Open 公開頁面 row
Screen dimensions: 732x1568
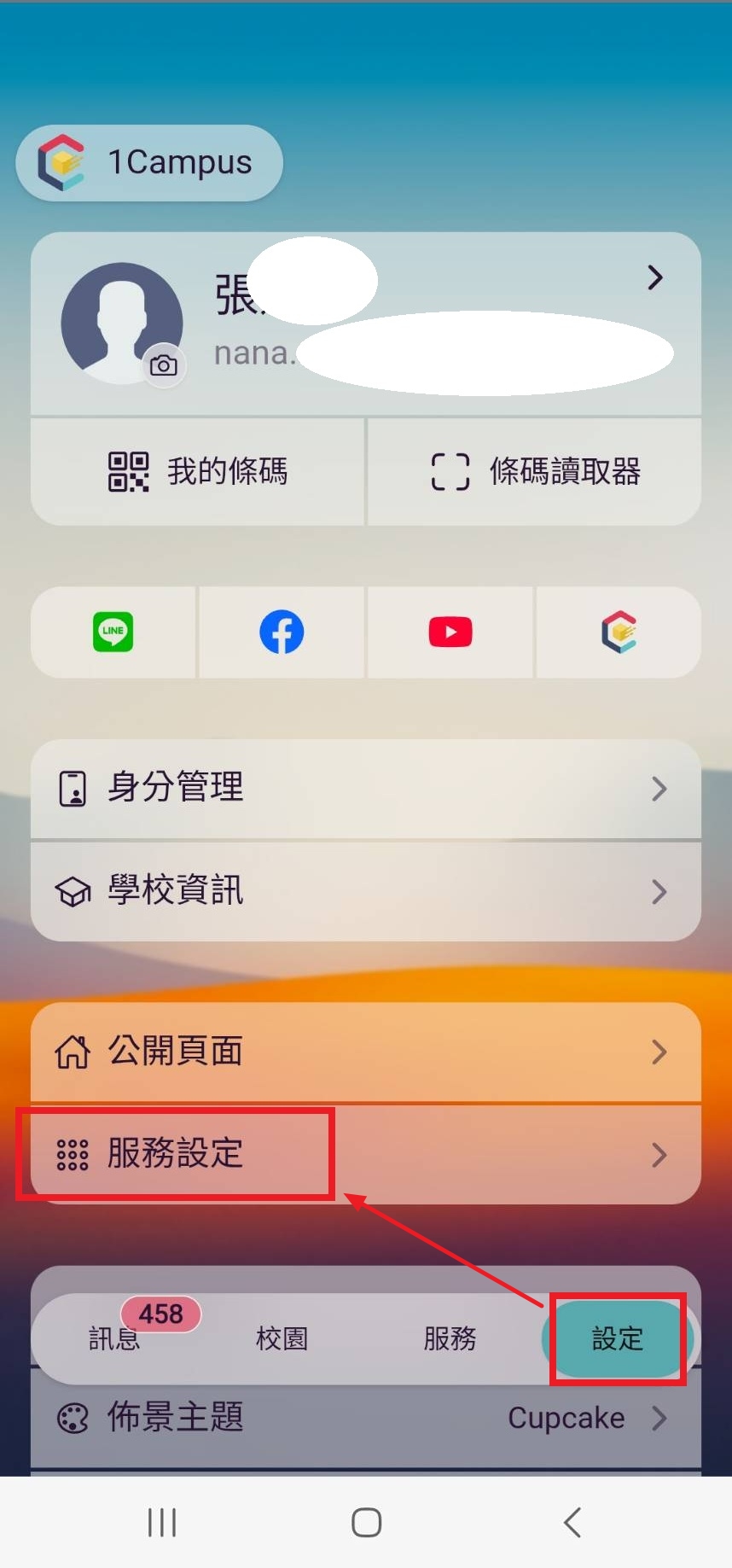click(366, 1052)
